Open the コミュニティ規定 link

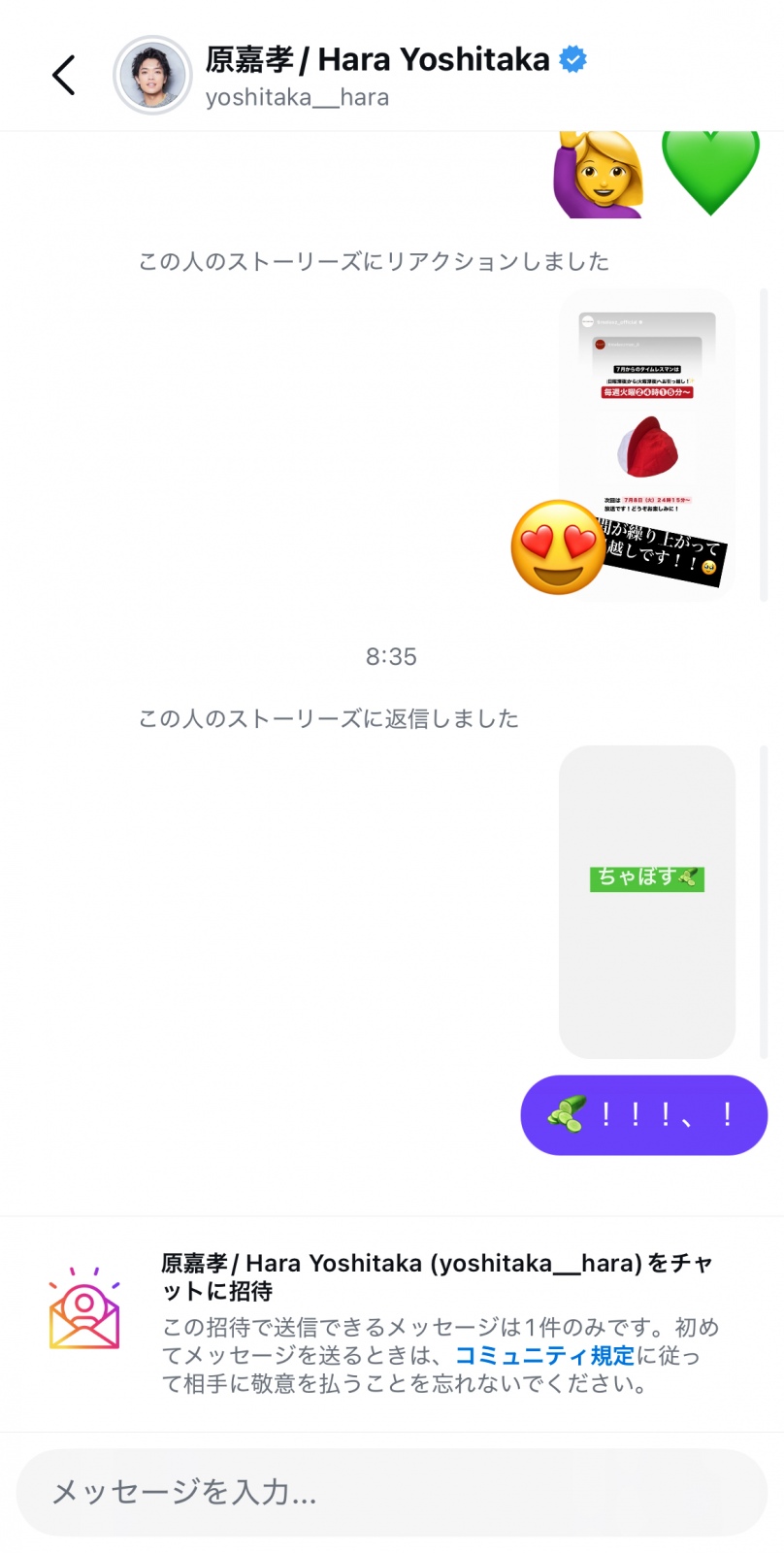click(x=544, y=1355)
